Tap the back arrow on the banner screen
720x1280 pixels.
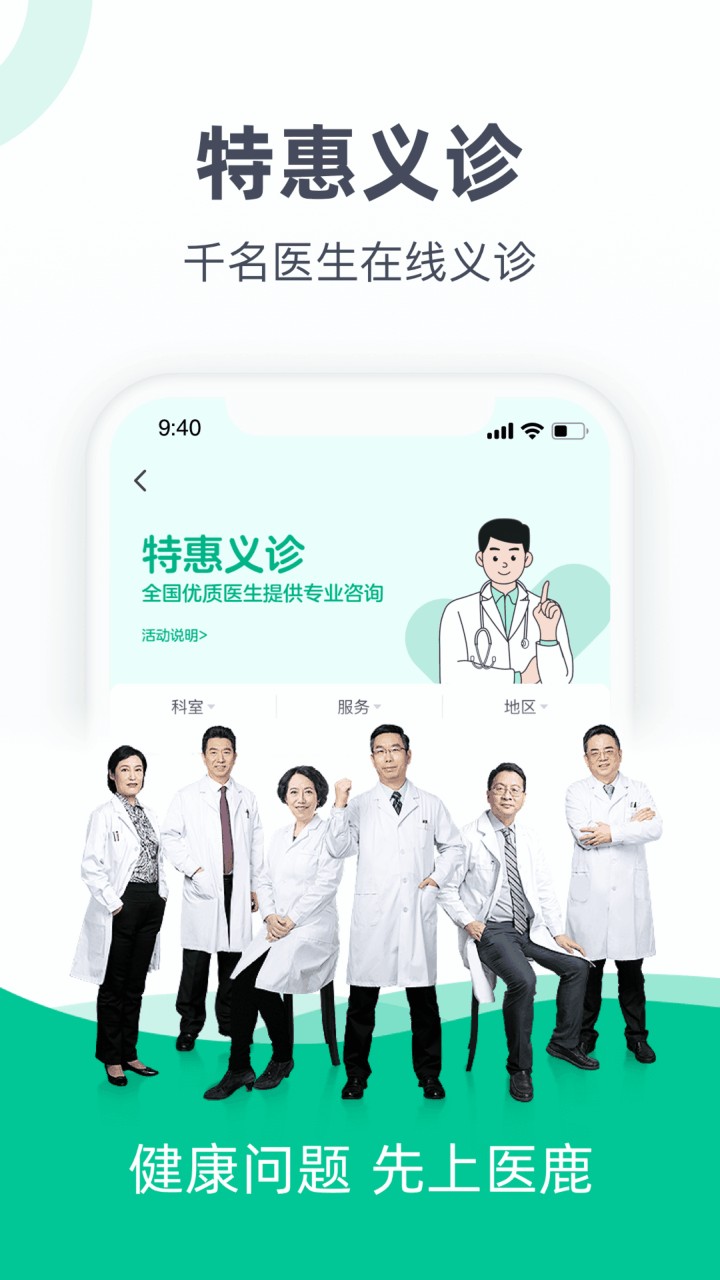[140, 480]
